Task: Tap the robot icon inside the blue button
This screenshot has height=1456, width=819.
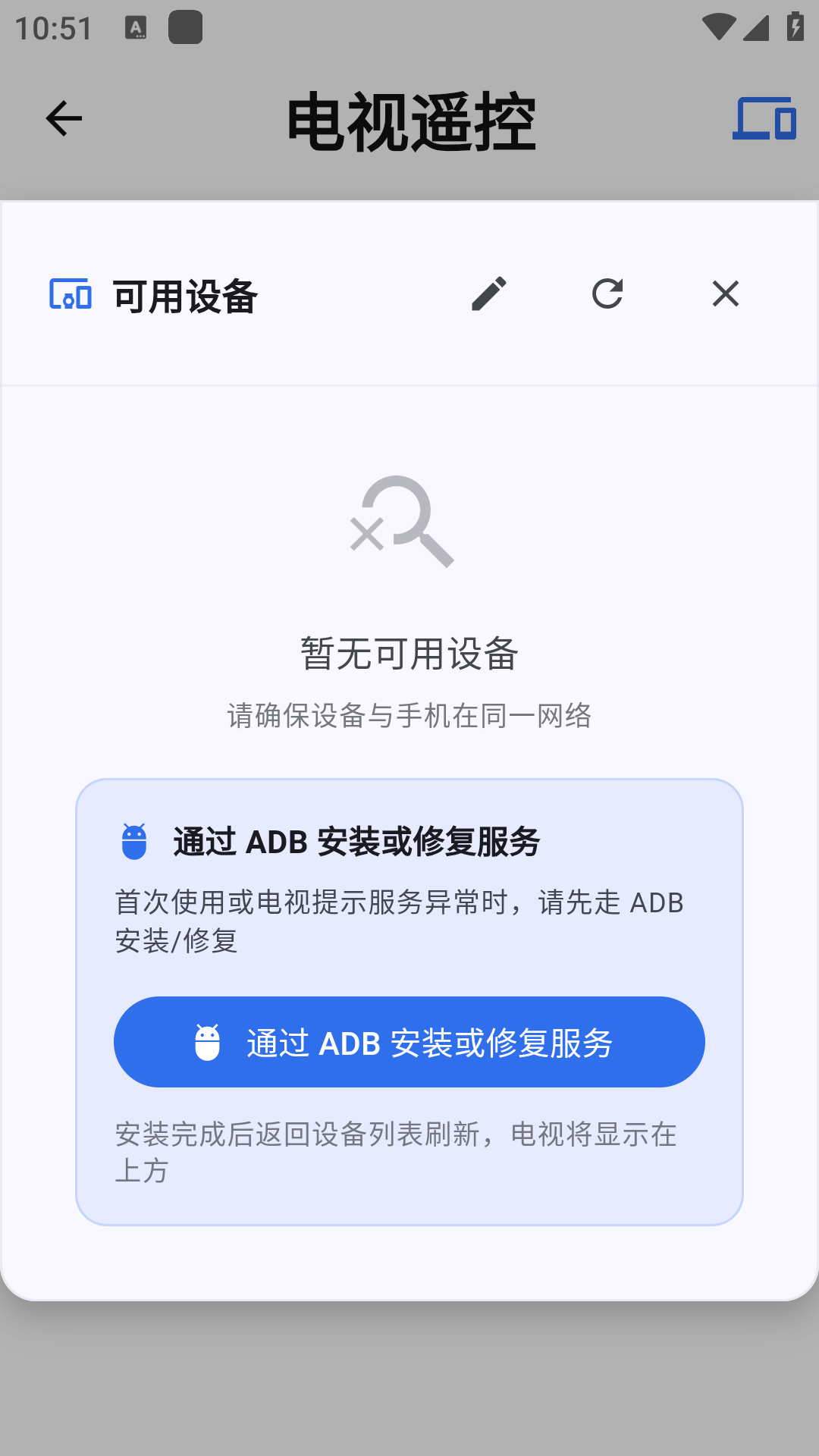Action: pyautogui.click(x=207, y=1041)
